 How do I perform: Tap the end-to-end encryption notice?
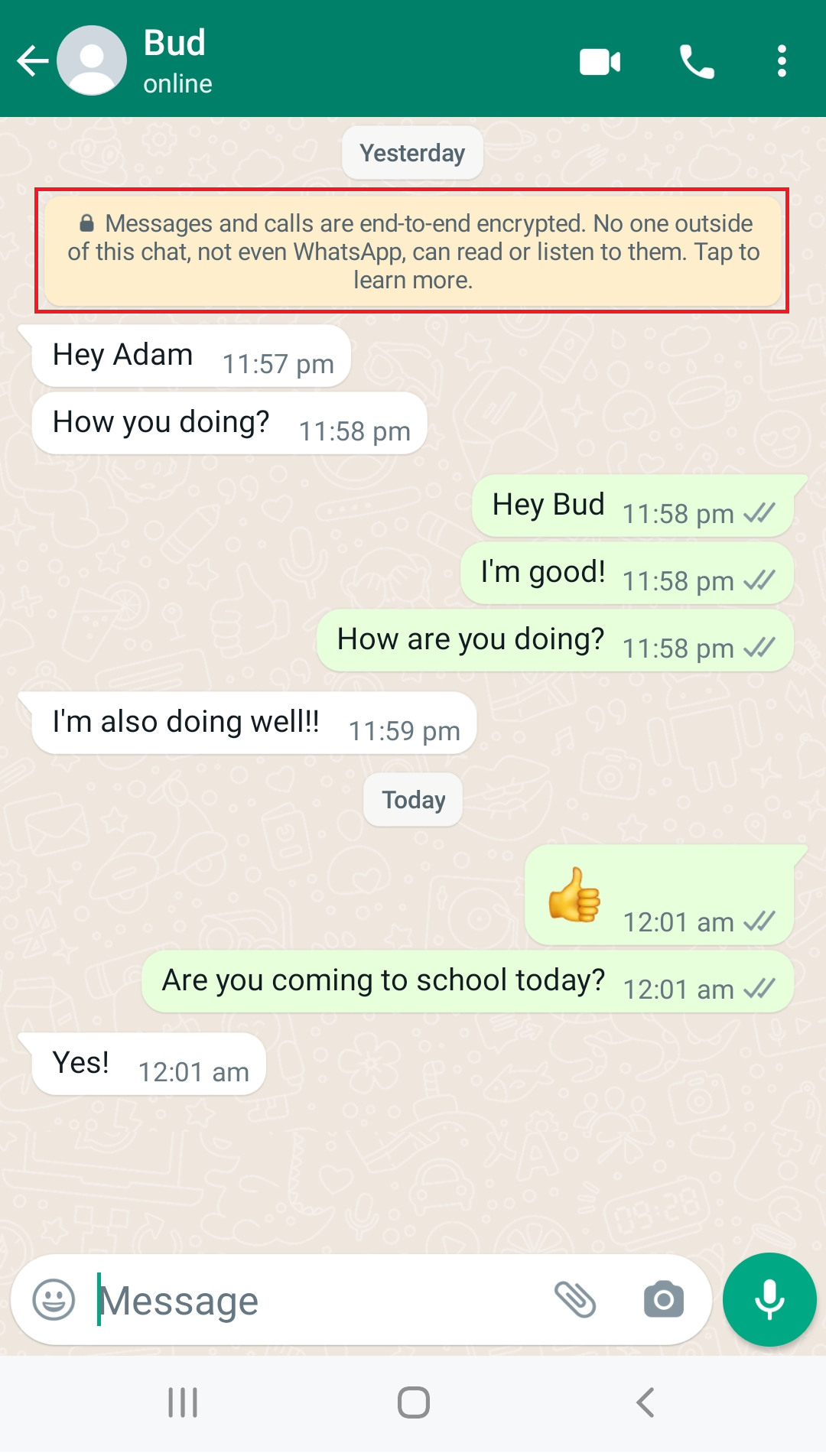click(413, 252)
